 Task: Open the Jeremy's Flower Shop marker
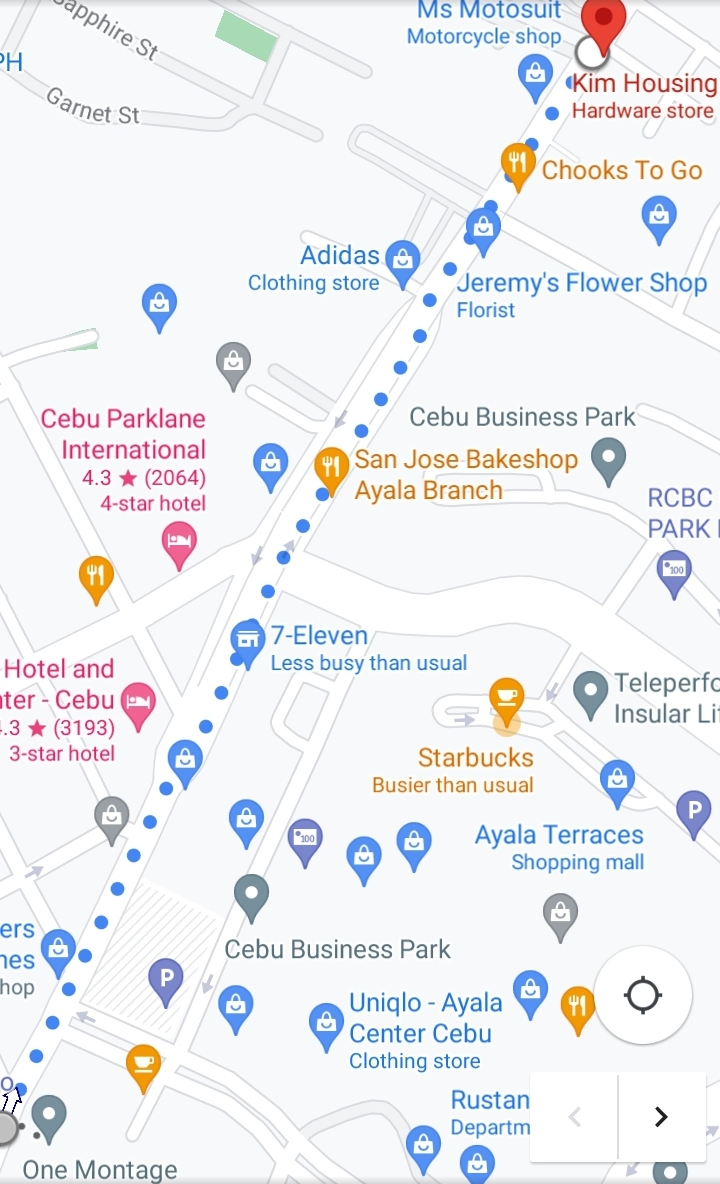tap(483, 229)
